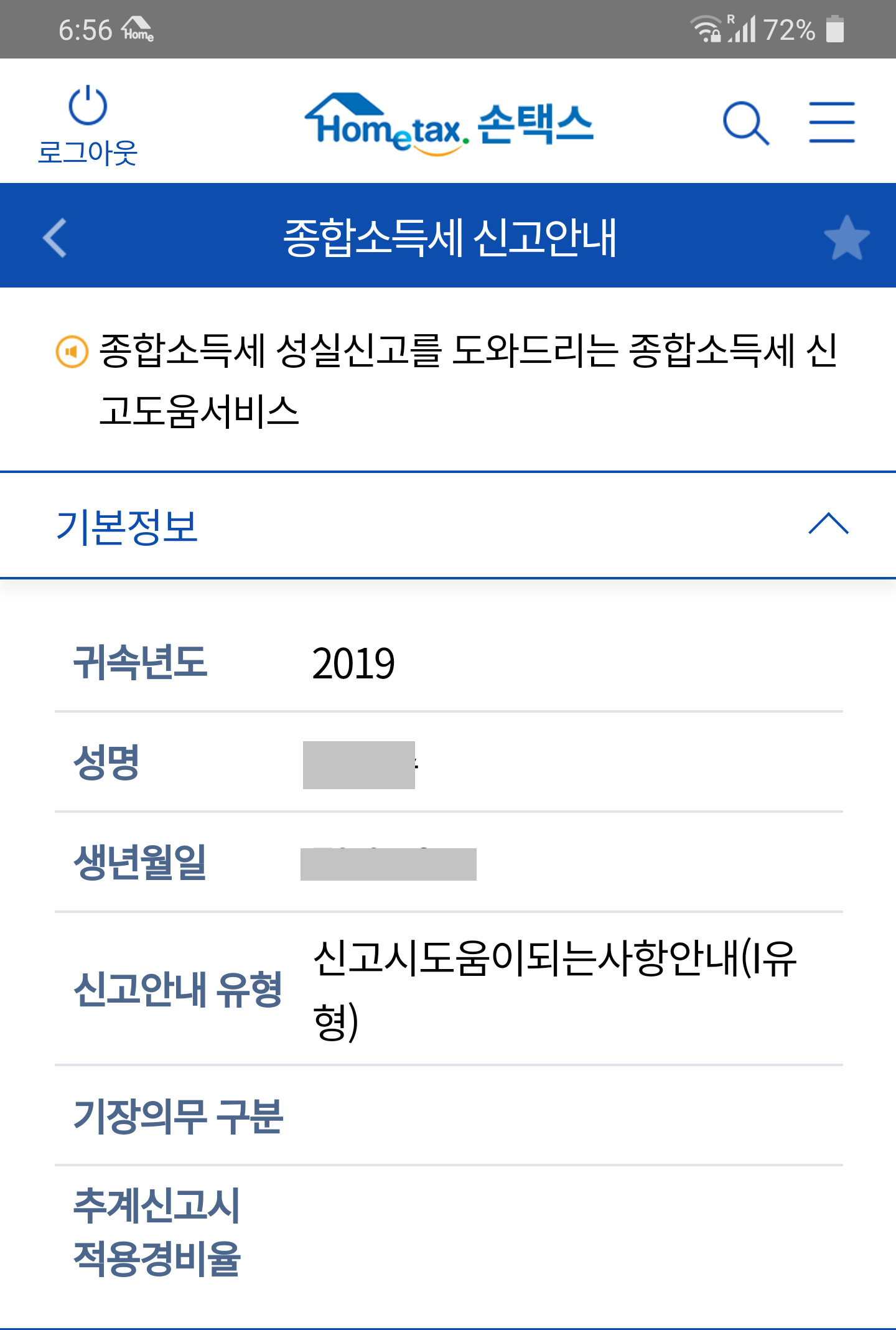Collapse the 기본정보 section
This screenshot has height=1330, width=896.
tap(828, 525)
